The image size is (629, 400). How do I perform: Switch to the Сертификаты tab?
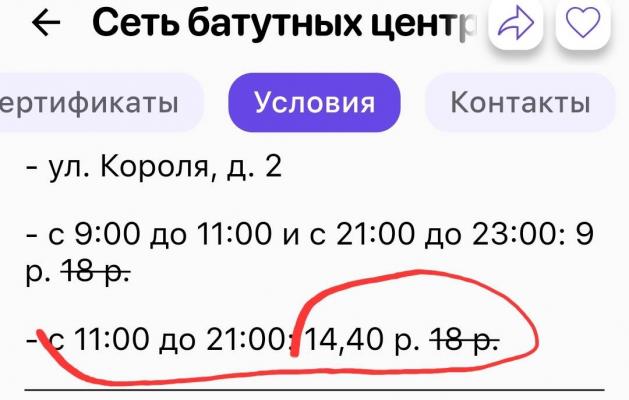[100, 102]
